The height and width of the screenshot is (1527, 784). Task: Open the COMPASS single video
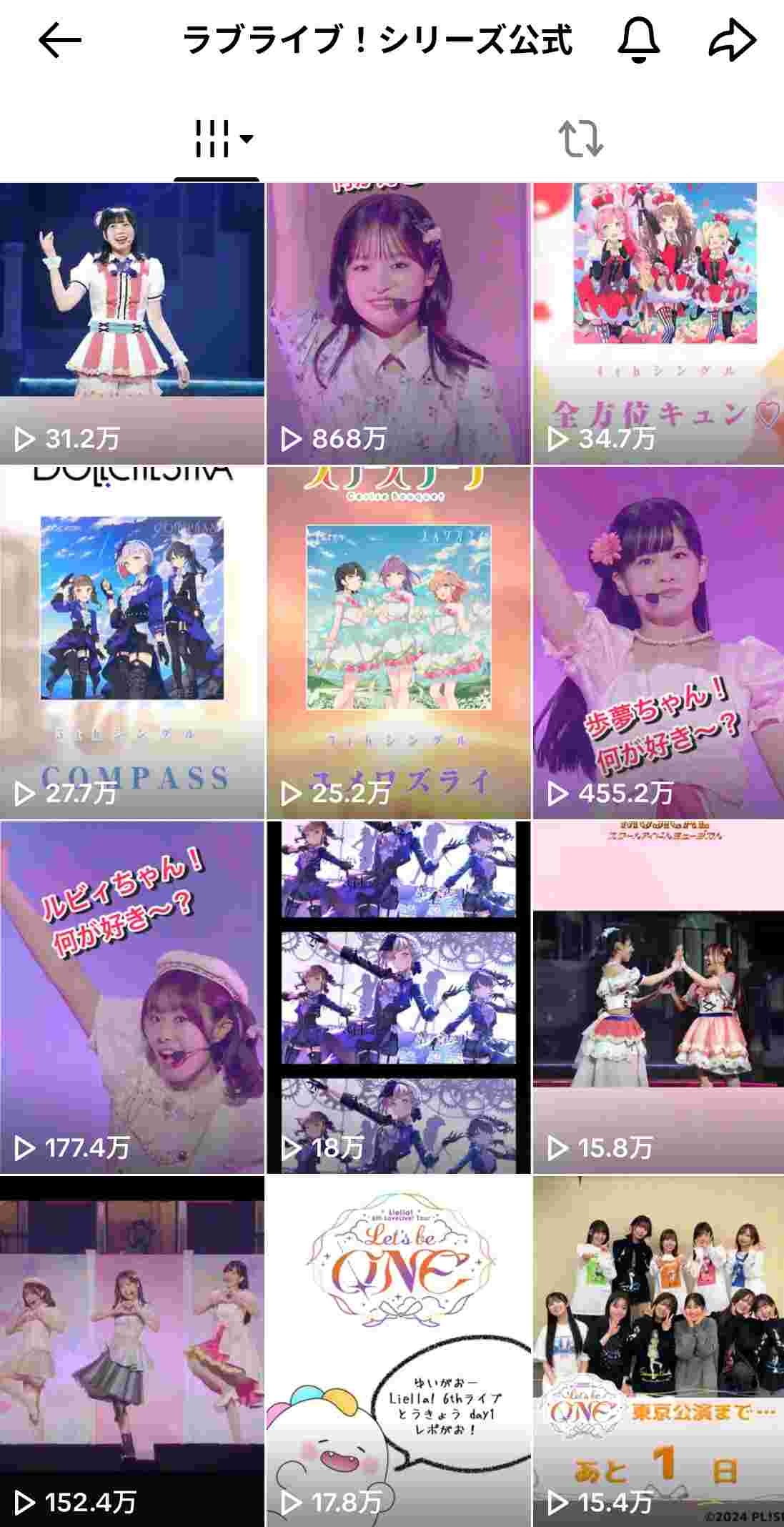point(132,642)
